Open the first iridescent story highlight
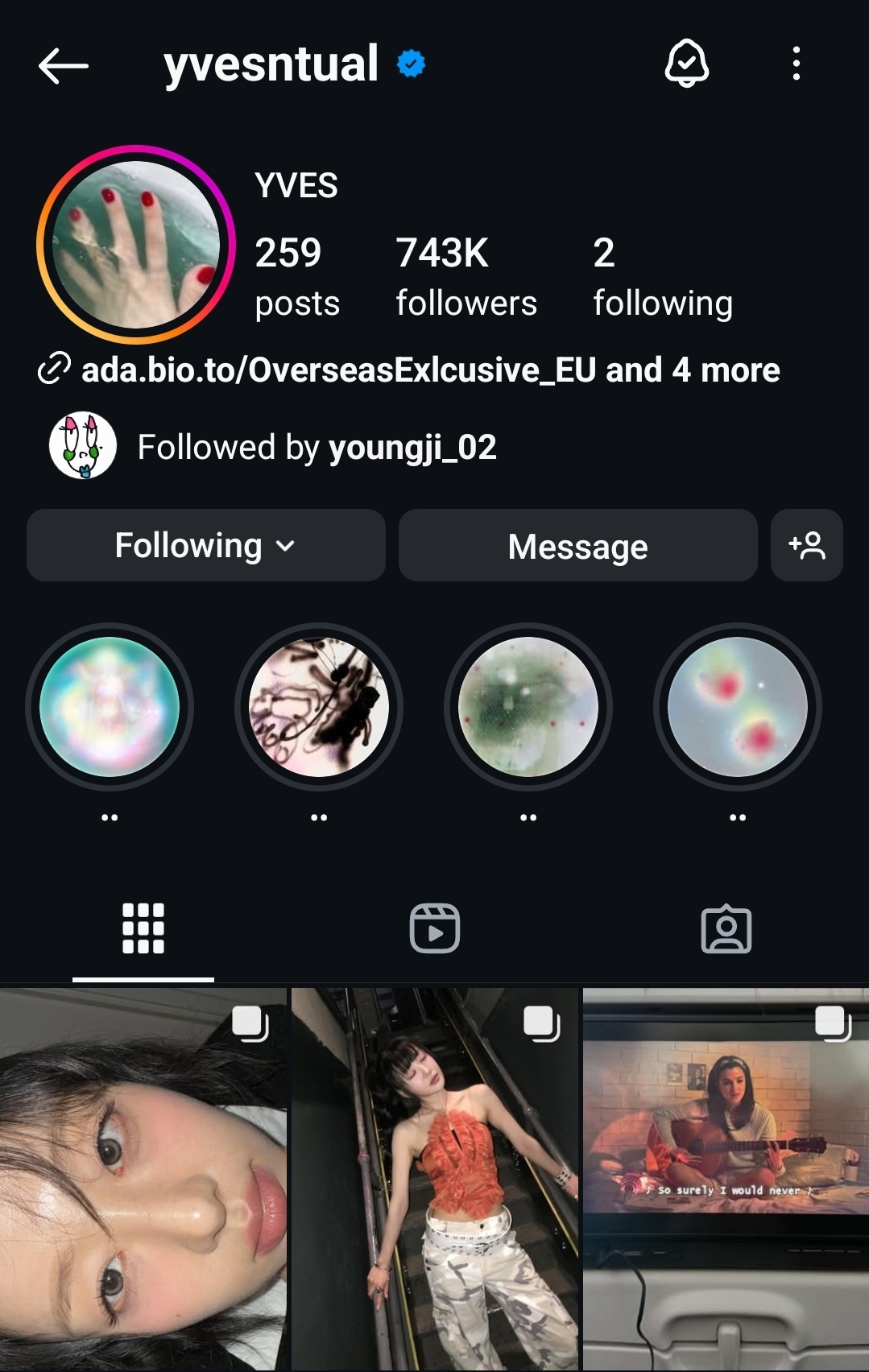 (110, 707)
